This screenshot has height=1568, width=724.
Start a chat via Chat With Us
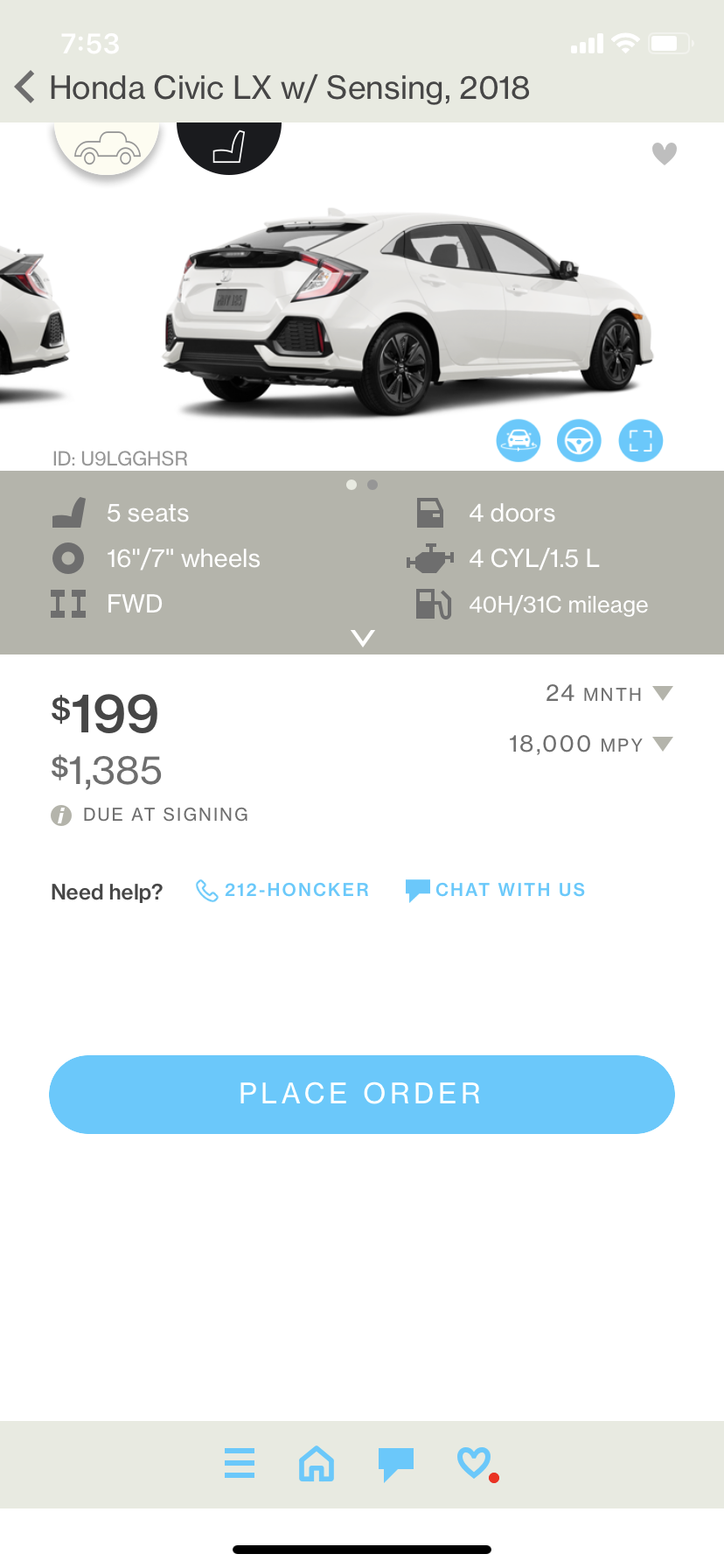[496, 891]
